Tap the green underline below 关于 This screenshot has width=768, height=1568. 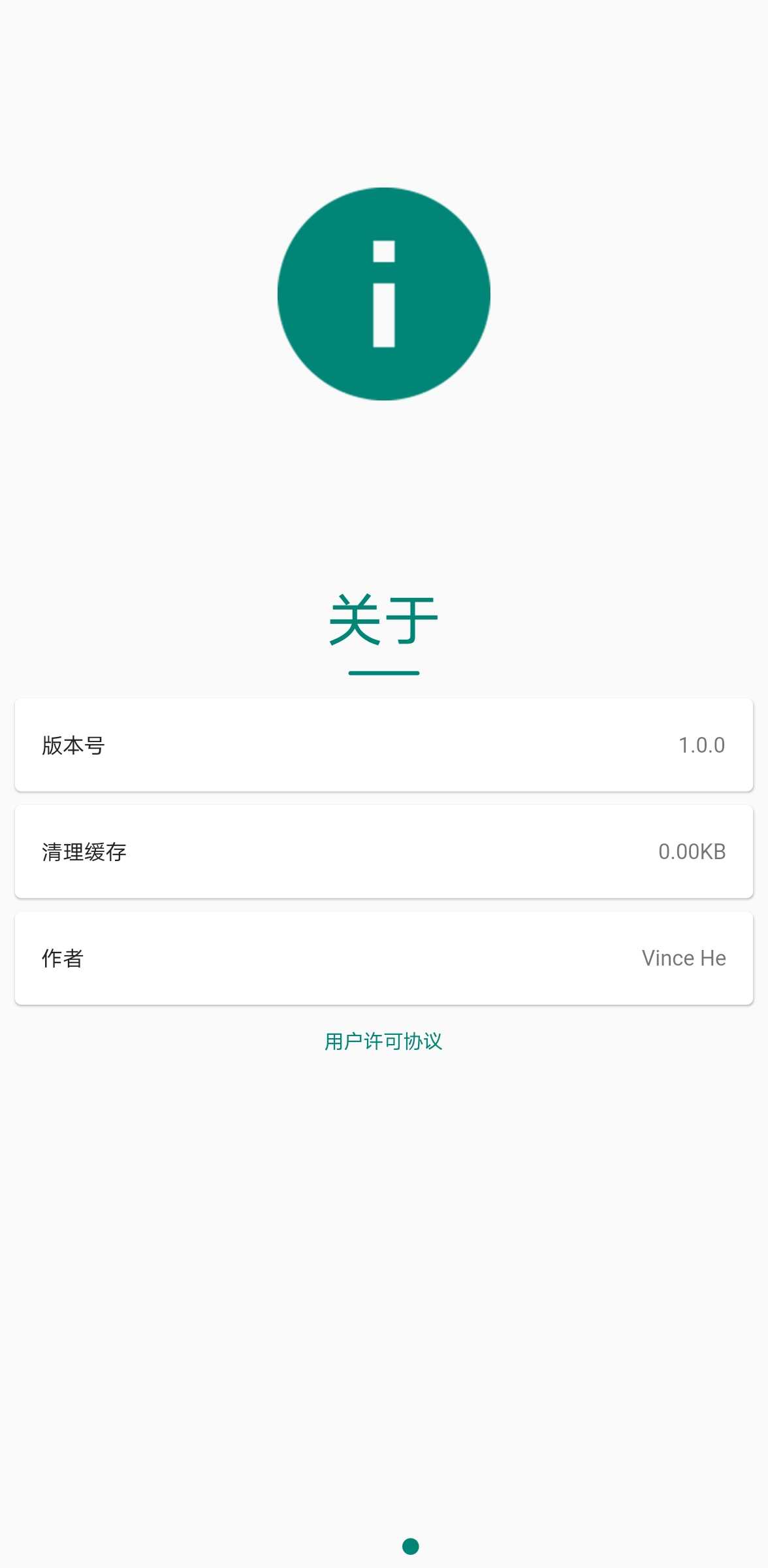384,672
